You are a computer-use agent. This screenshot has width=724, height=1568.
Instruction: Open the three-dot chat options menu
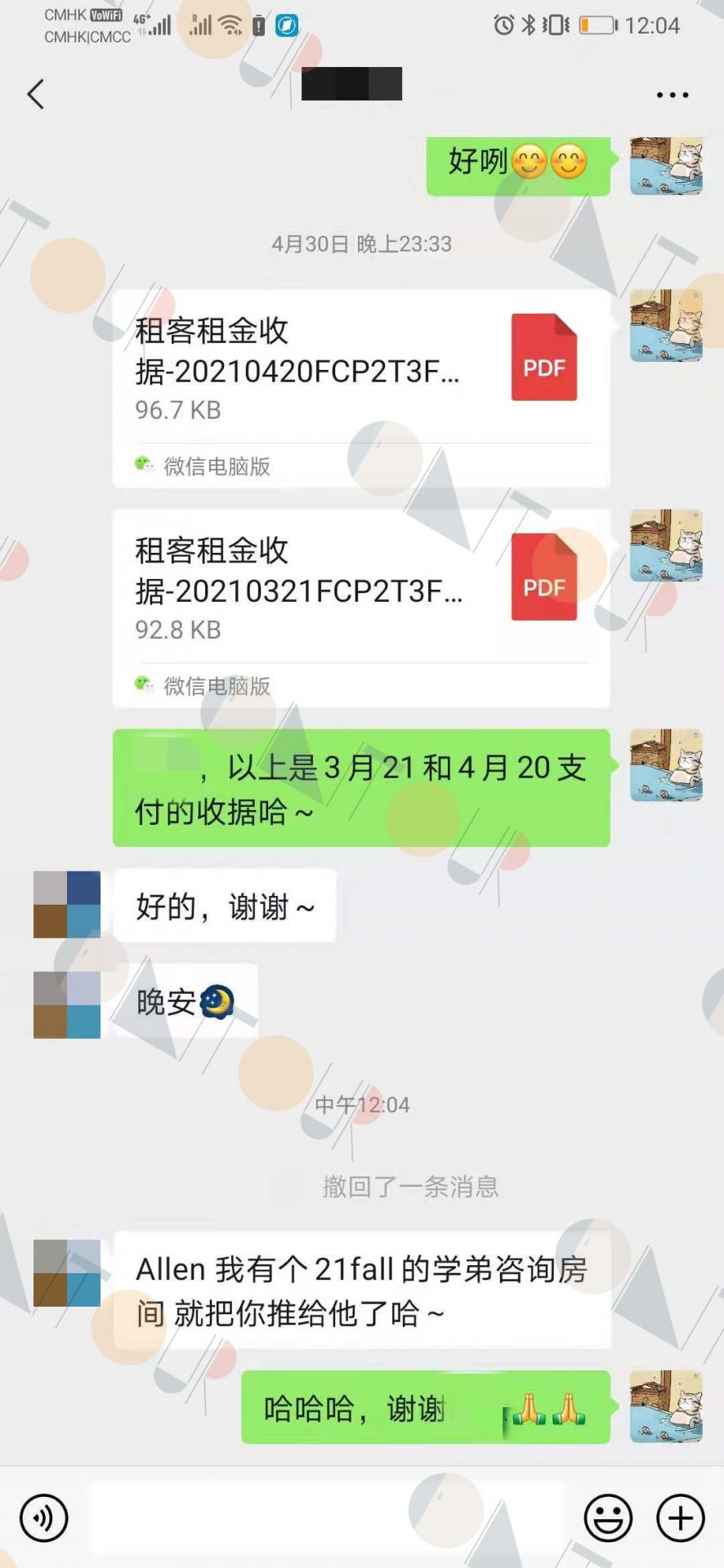tap(673, 96)
